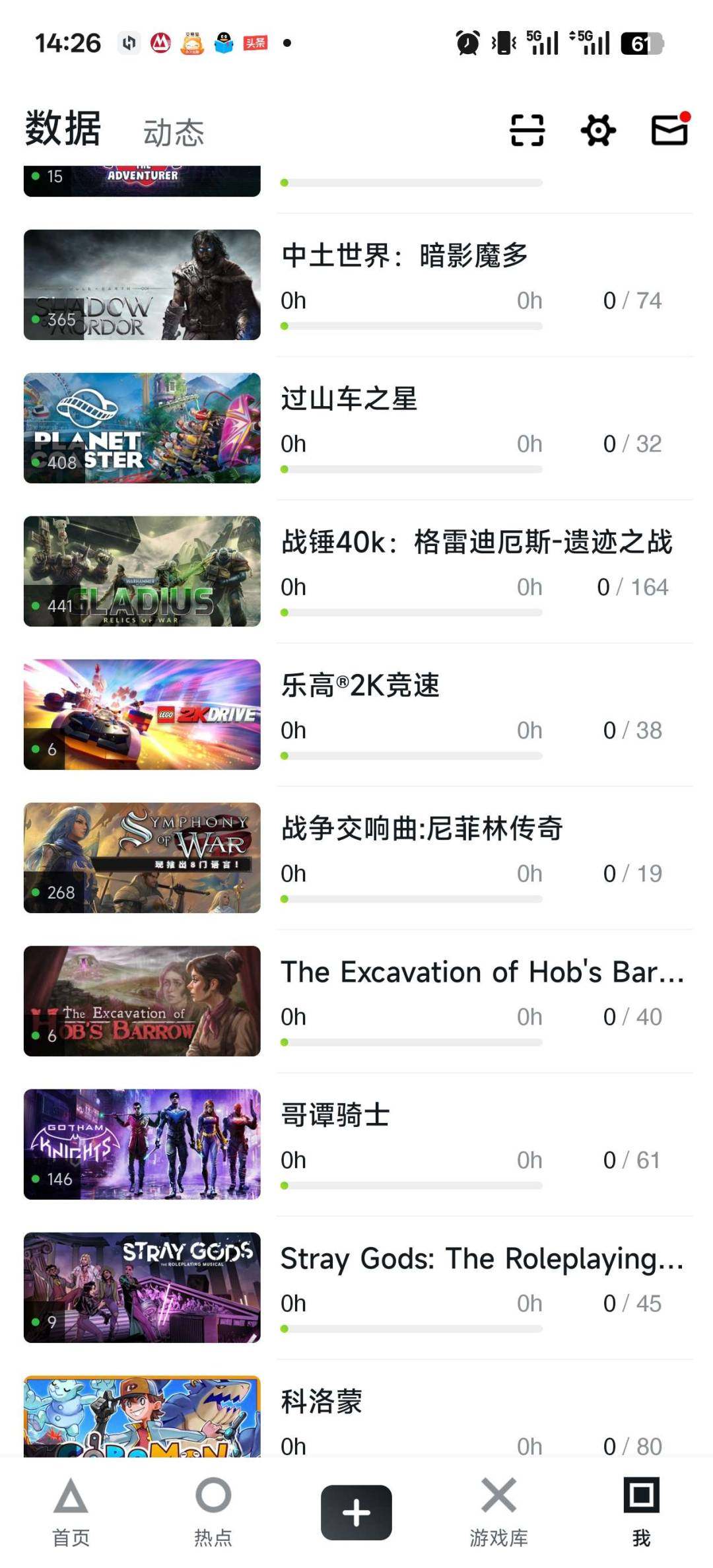Tap the center plus add button
713x1568 pixels.
(x=356, y=1512)
